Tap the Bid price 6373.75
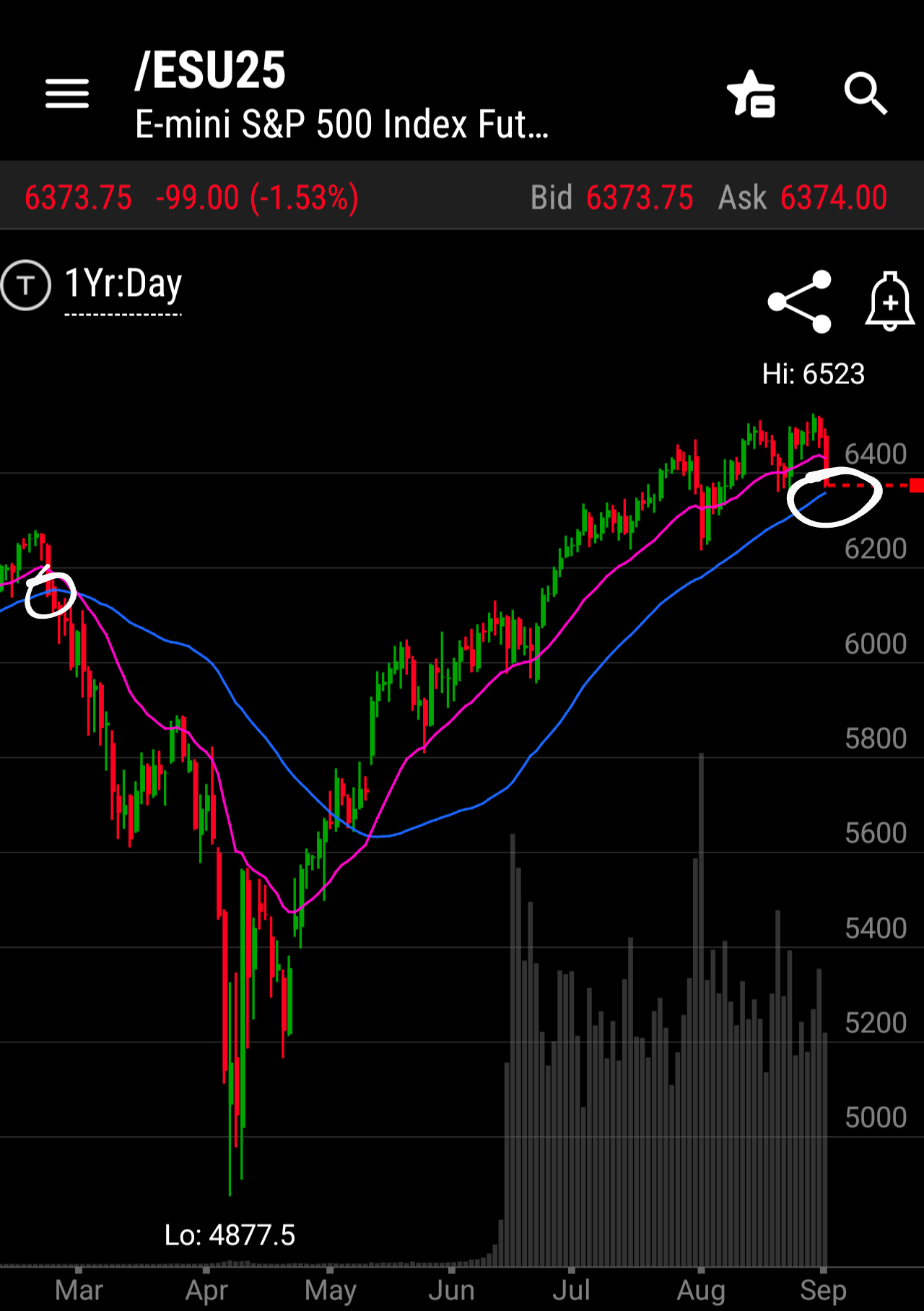The height and width of the screenshot is (1311, 924). 640,198
